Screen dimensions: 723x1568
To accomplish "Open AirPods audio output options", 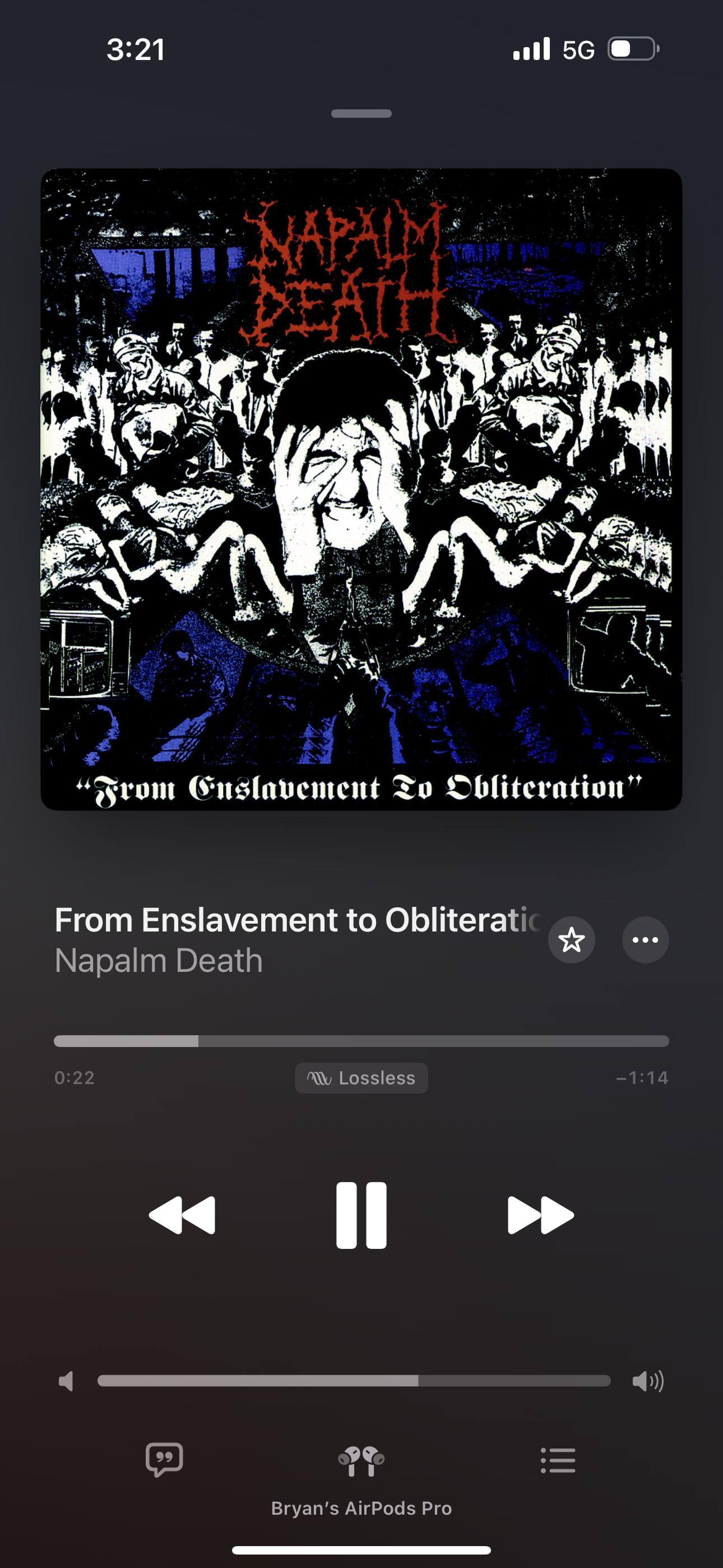I will (361, 1461).
